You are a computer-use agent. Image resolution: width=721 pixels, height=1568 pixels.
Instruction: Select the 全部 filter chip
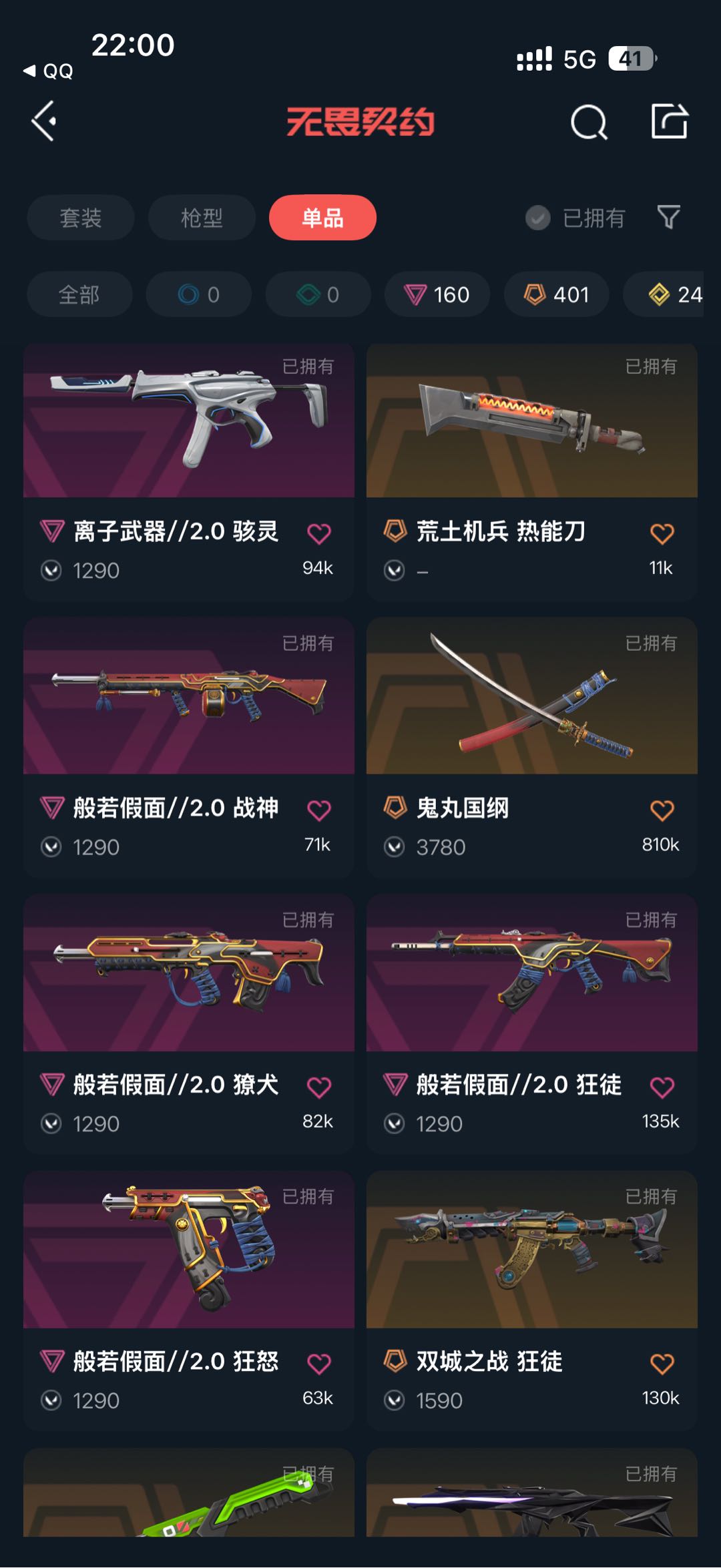79,294
